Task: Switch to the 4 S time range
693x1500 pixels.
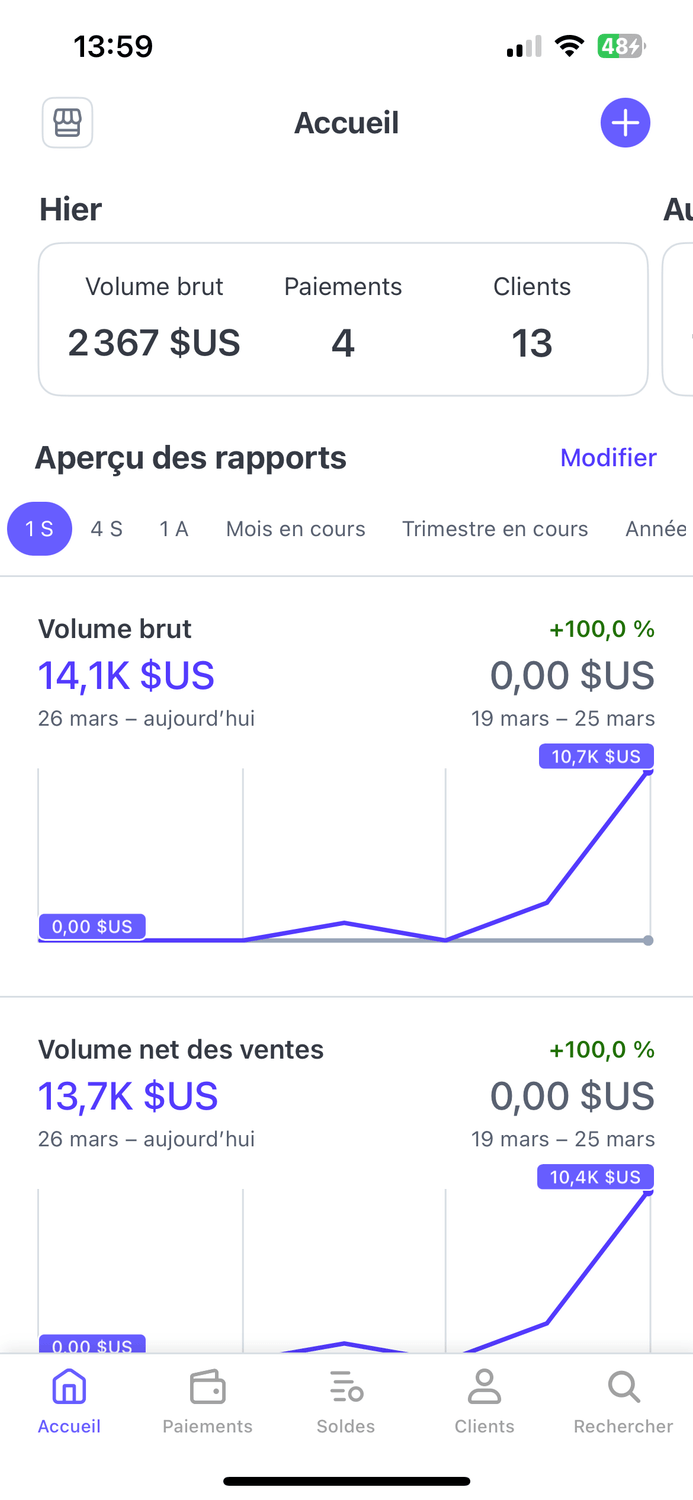Action: [x=107, y=529]
